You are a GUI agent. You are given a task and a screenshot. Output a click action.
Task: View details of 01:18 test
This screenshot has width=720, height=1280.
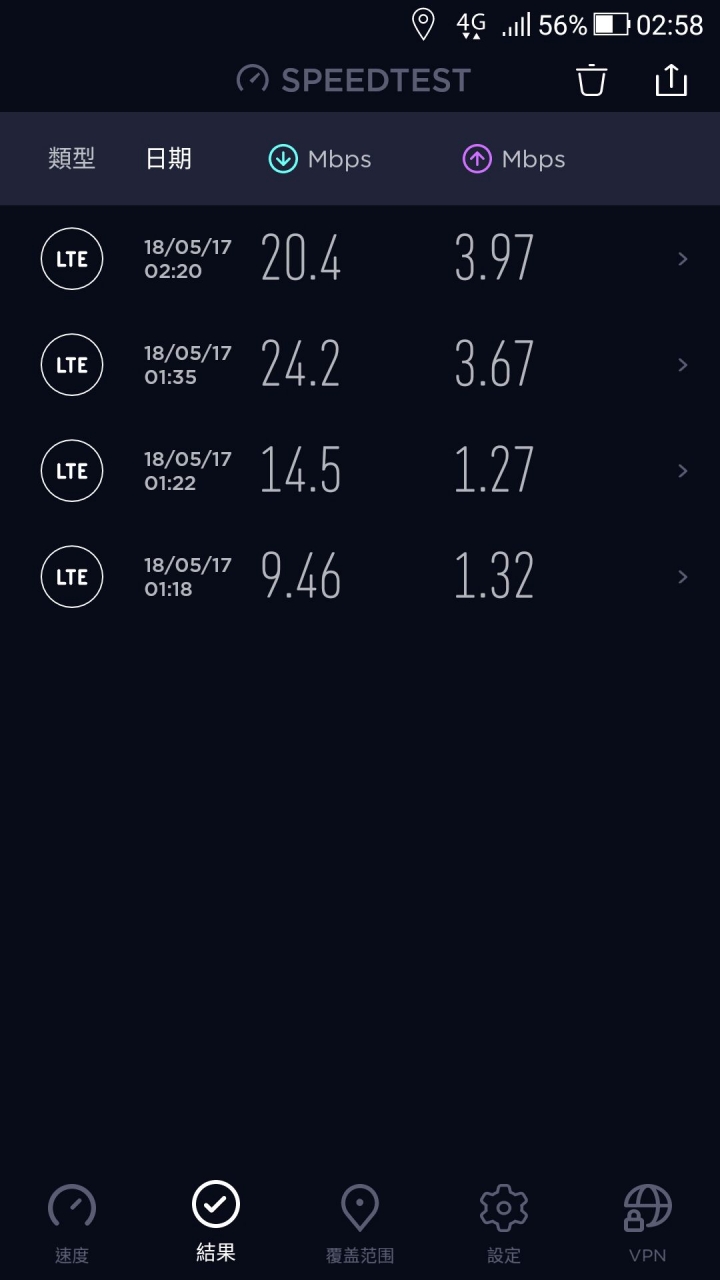(x=360, y=577)
